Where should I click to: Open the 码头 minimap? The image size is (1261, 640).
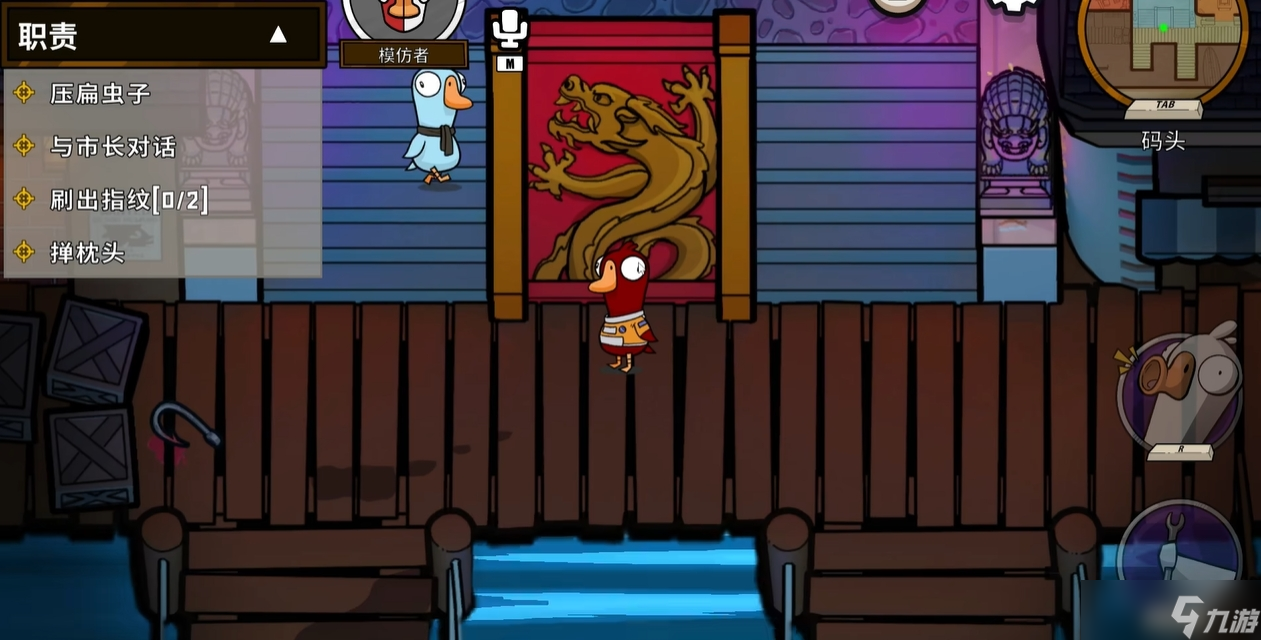click(x=1162, y=45)
